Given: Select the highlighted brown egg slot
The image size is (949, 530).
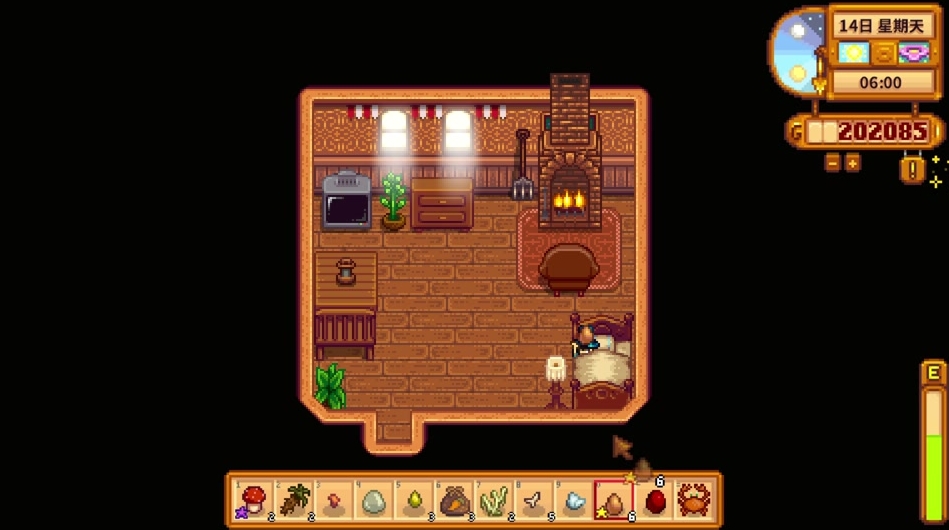Looking at the screenshot, I should 613,499.
